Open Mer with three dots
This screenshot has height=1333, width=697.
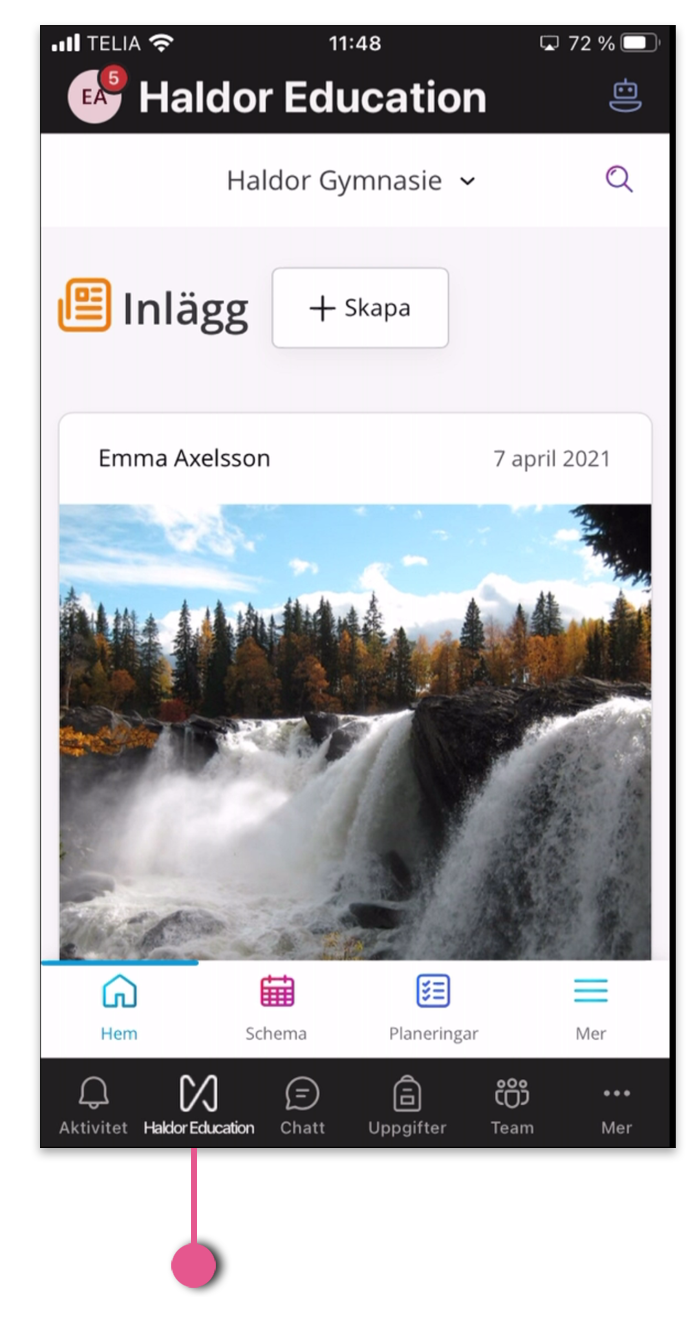click(x=616, y=1104)
